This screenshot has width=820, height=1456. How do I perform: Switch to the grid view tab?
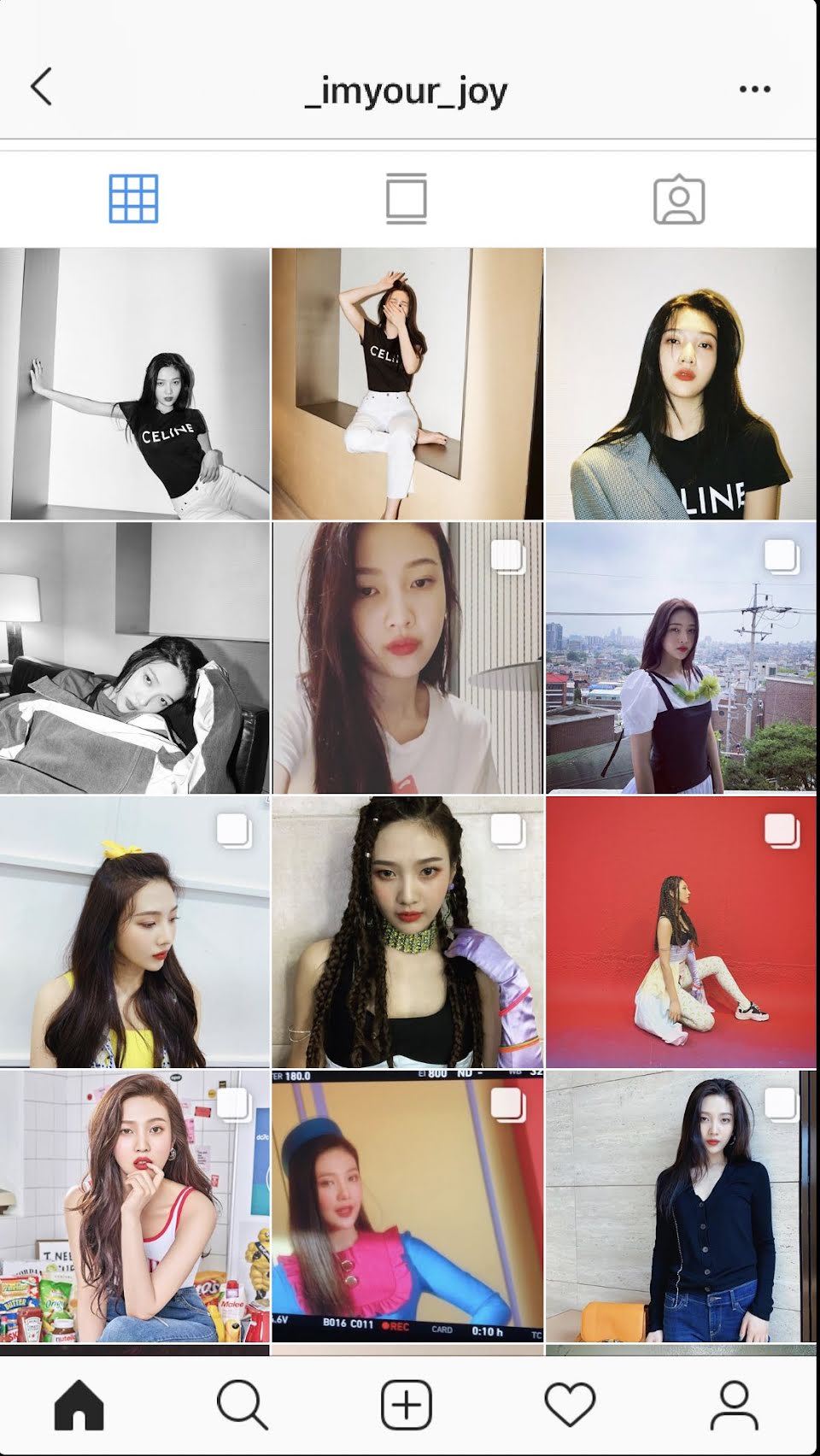click(x=134, y=198)
